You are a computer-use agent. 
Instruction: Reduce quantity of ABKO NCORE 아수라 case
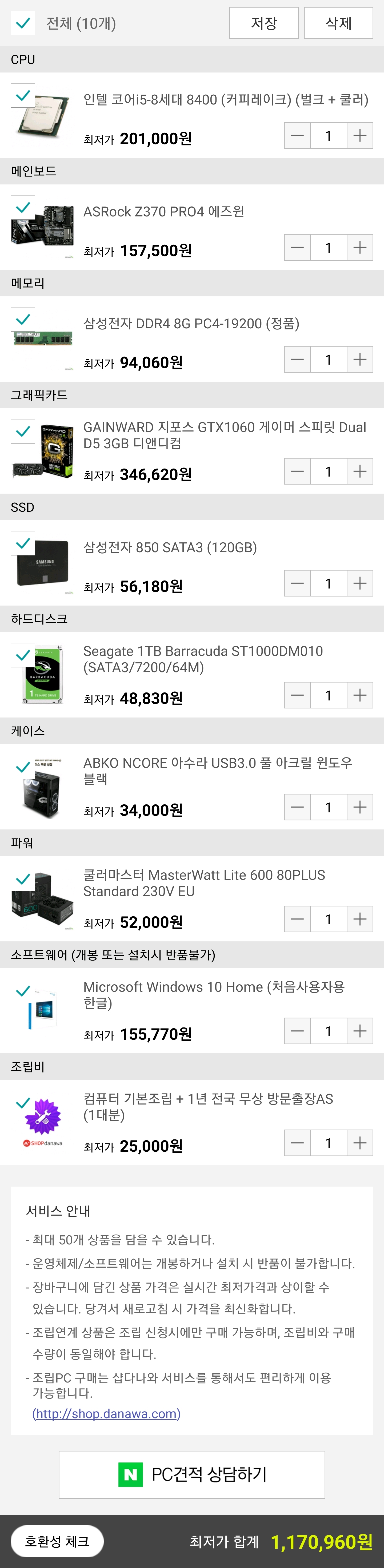(x=297, y=808)
